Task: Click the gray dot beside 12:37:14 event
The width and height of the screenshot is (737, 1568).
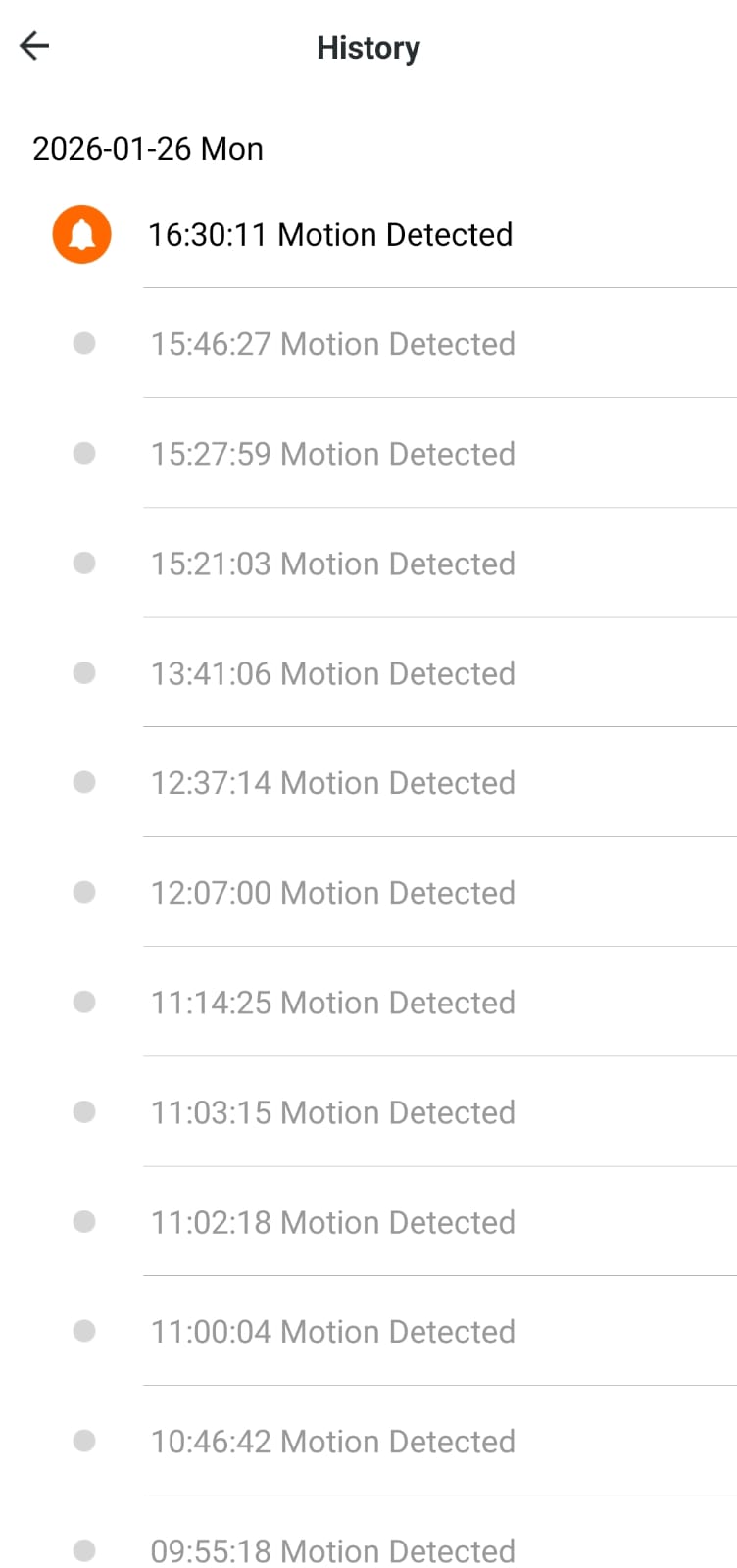Action: pyautogui.click(x=83, y=782)
